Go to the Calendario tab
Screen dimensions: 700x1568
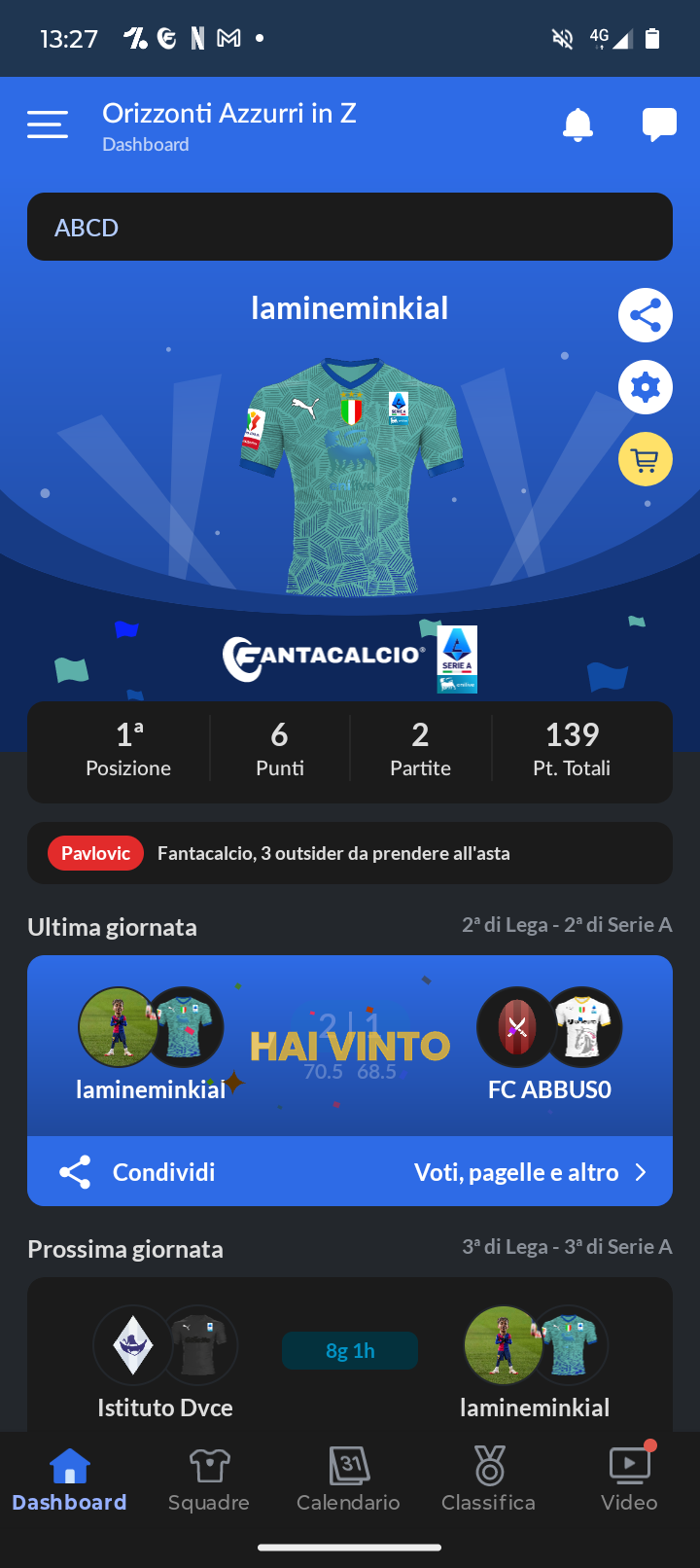pyautogui.click(x=348, y=1480)
